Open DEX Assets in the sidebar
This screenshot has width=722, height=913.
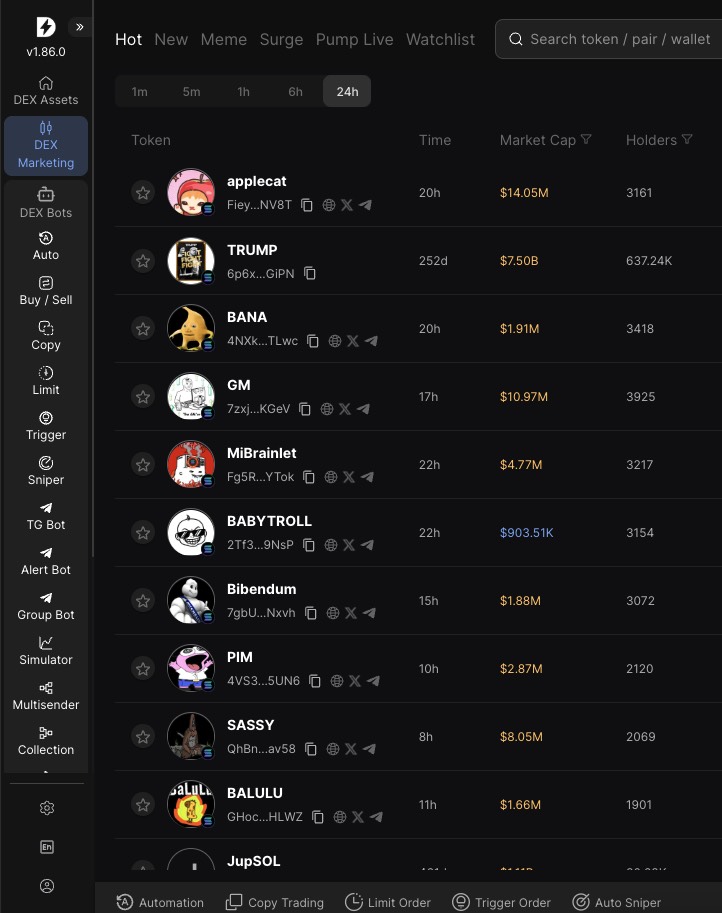pos(46,90)
